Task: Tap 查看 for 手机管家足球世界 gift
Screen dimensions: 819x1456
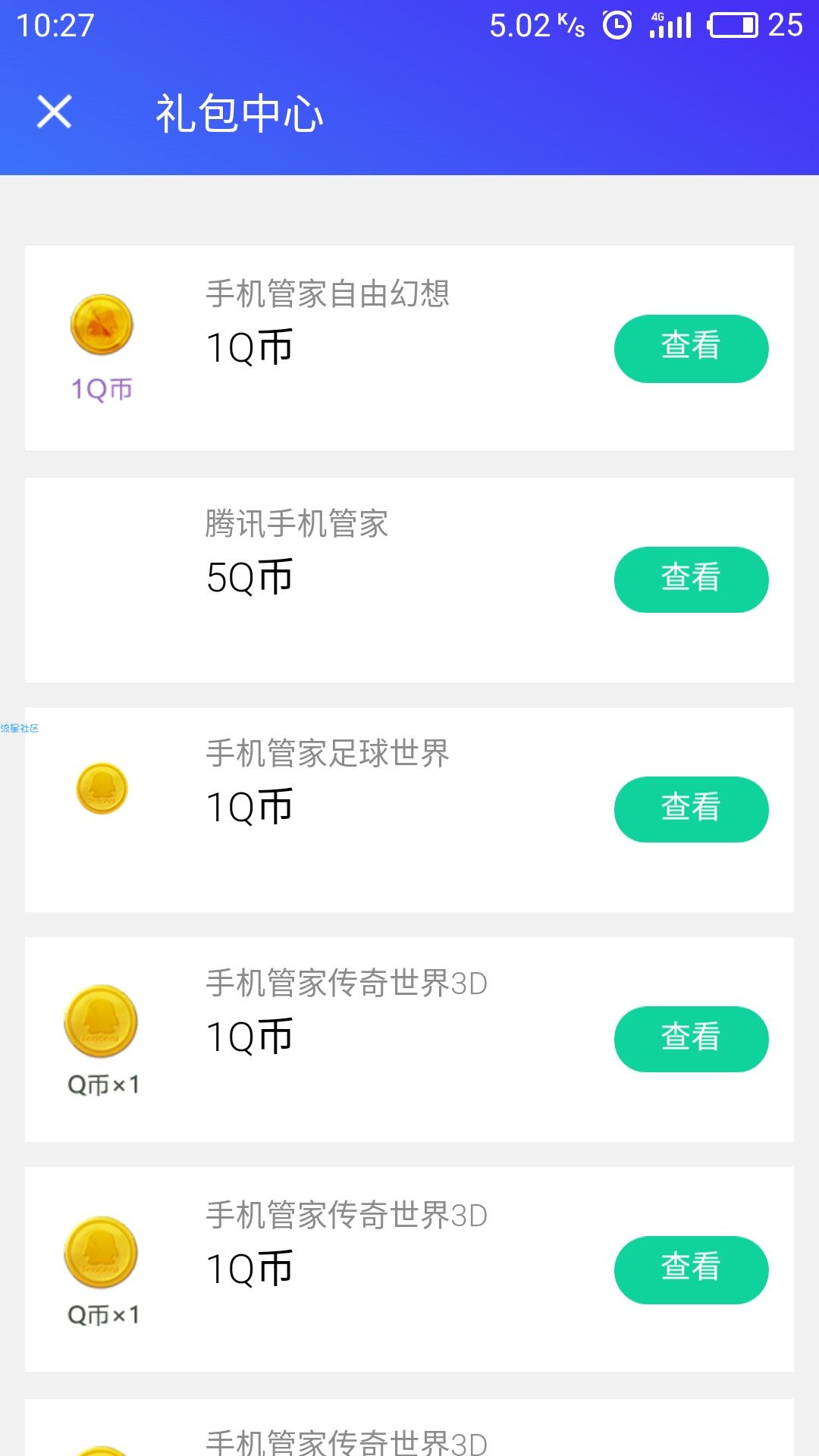Action: (691, 809)
